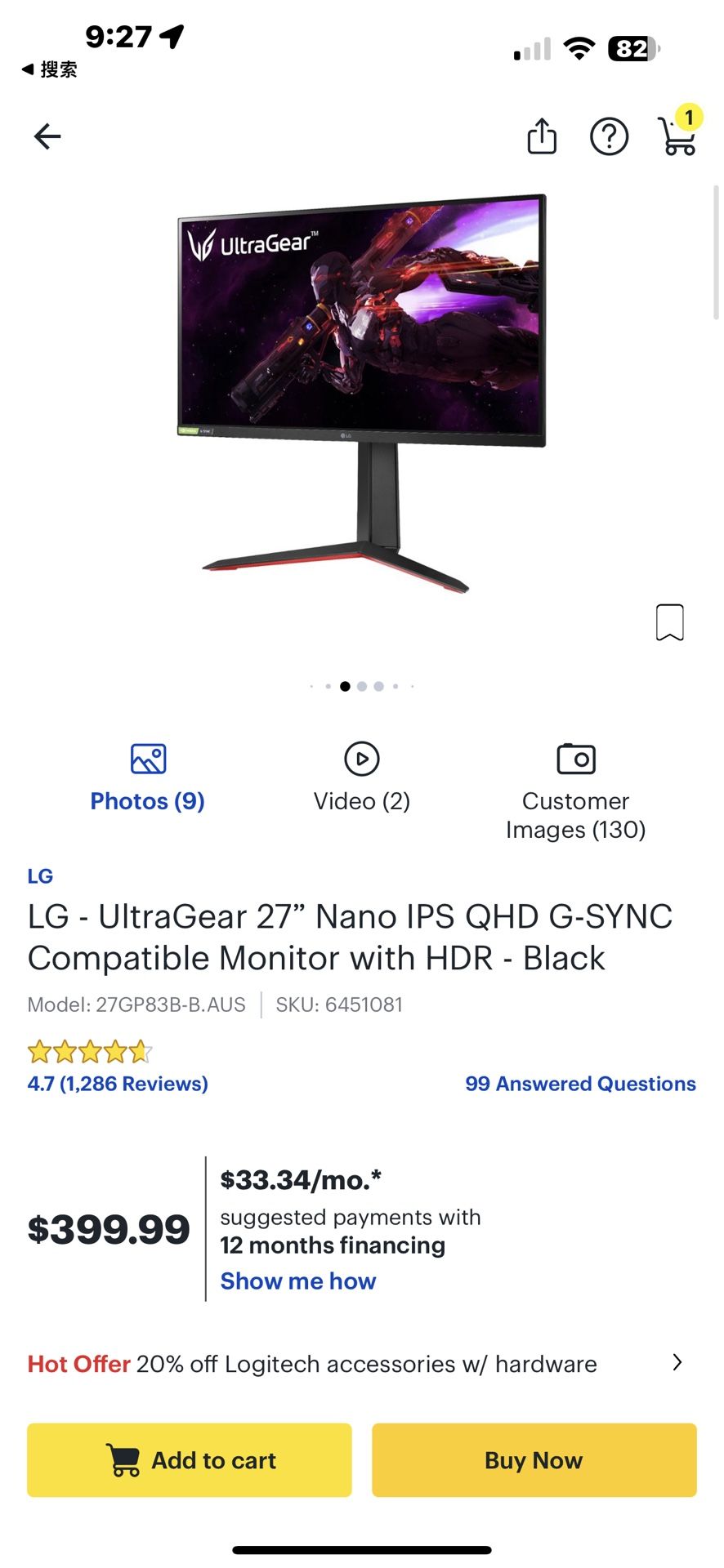Return to search via 搜索 back link
Image resolution: width=724 pixels, height=1568 pixels.
[x=47, y=69]
